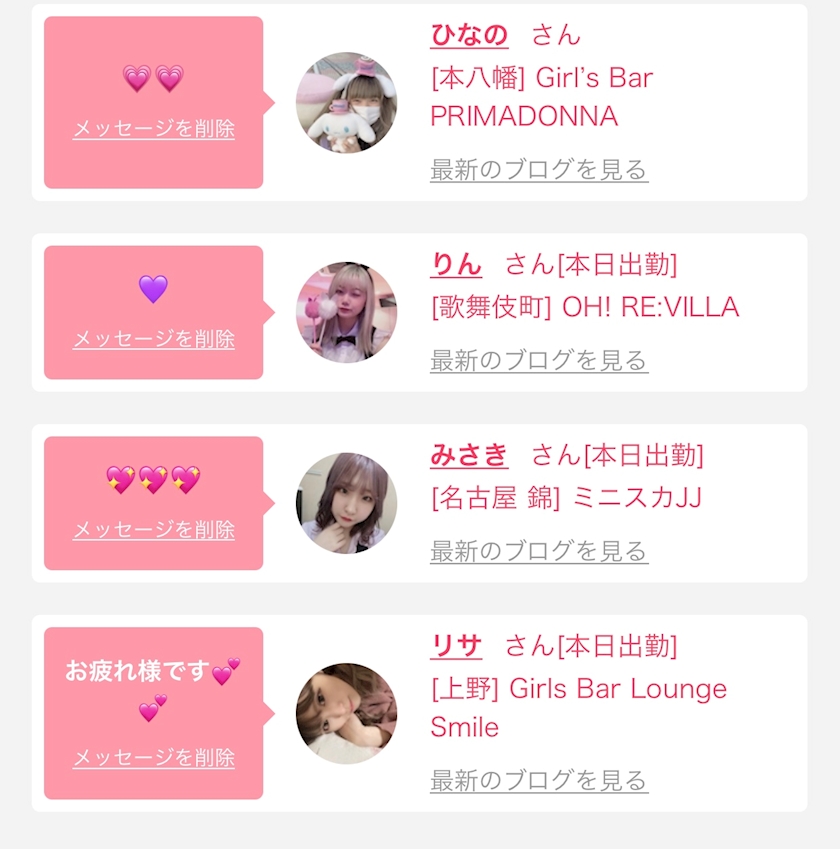840x849 pixels.
Task: Tap りん's profile photo
Action: point(346,312)
